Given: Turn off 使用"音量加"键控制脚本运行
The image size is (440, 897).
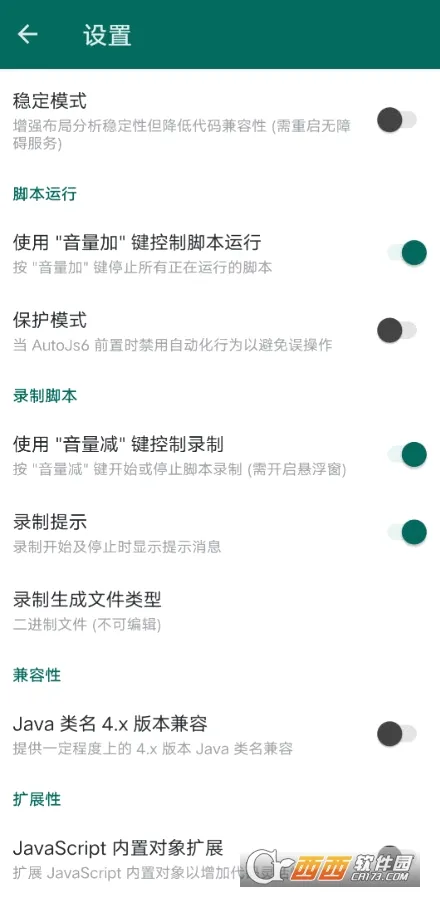Looking at the screenshot, I should 407,252.
